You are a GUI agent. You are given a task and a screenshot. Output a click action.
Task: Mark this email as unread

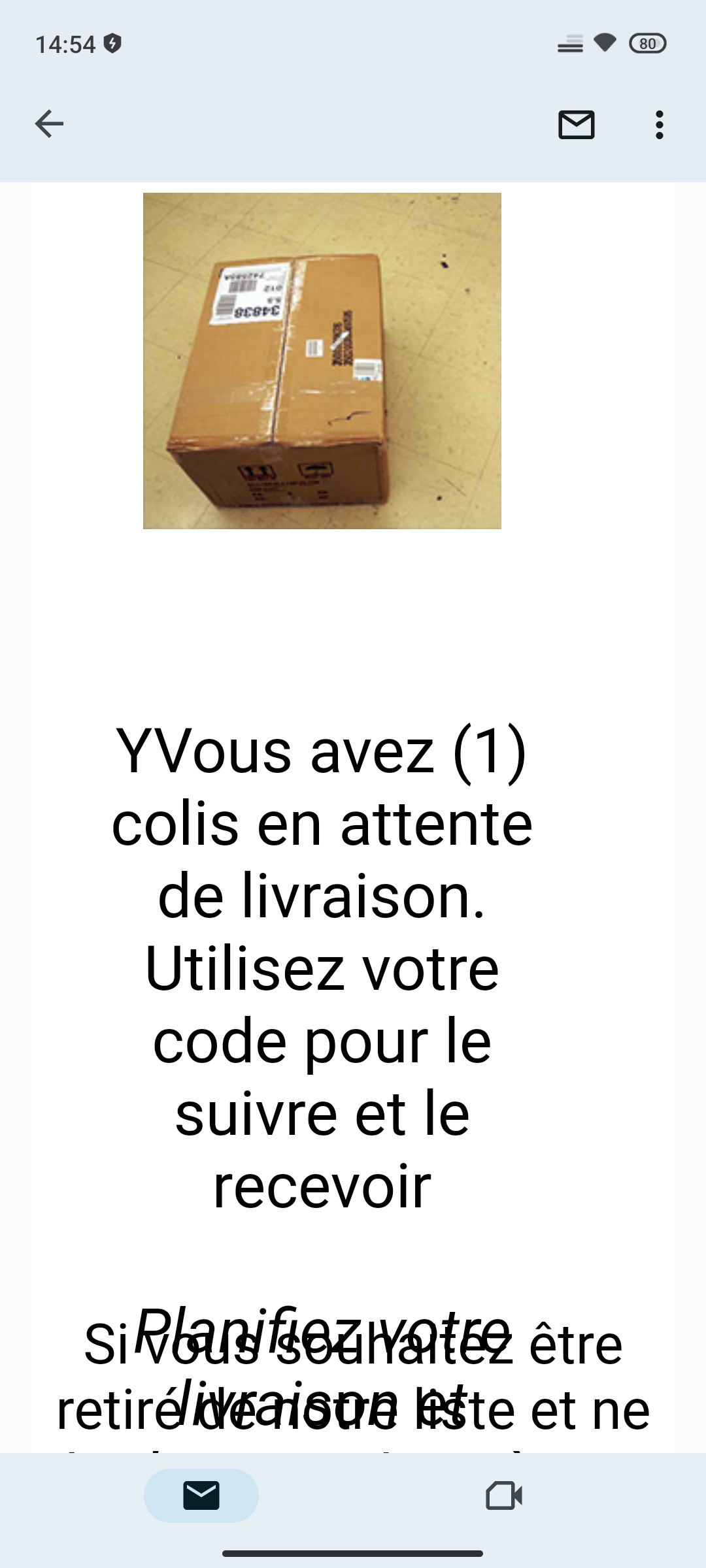pyautogui.click(x=576, y=124)
